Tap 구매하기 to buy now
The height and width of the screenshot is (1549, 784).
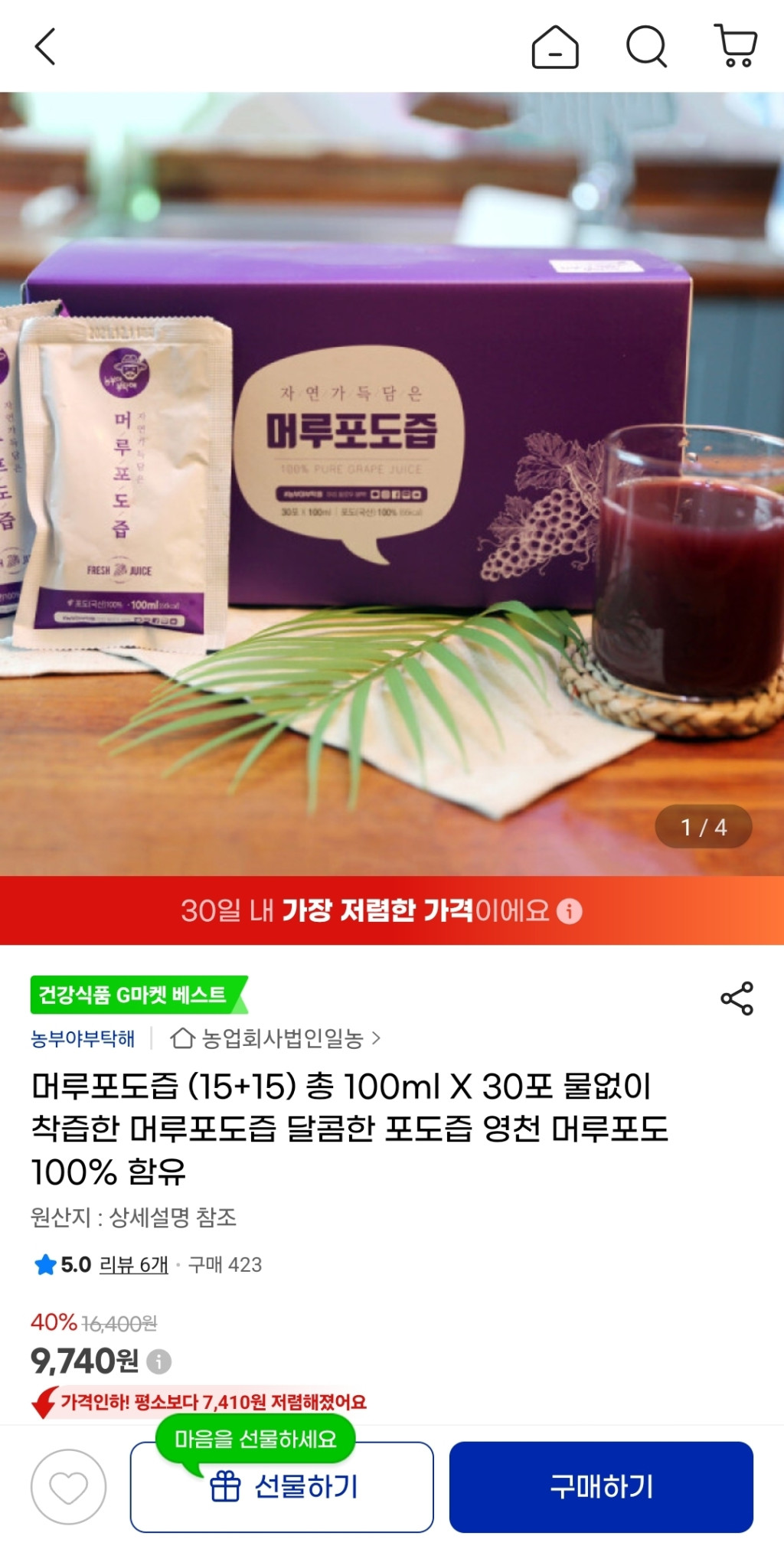tap(601, 1487)
